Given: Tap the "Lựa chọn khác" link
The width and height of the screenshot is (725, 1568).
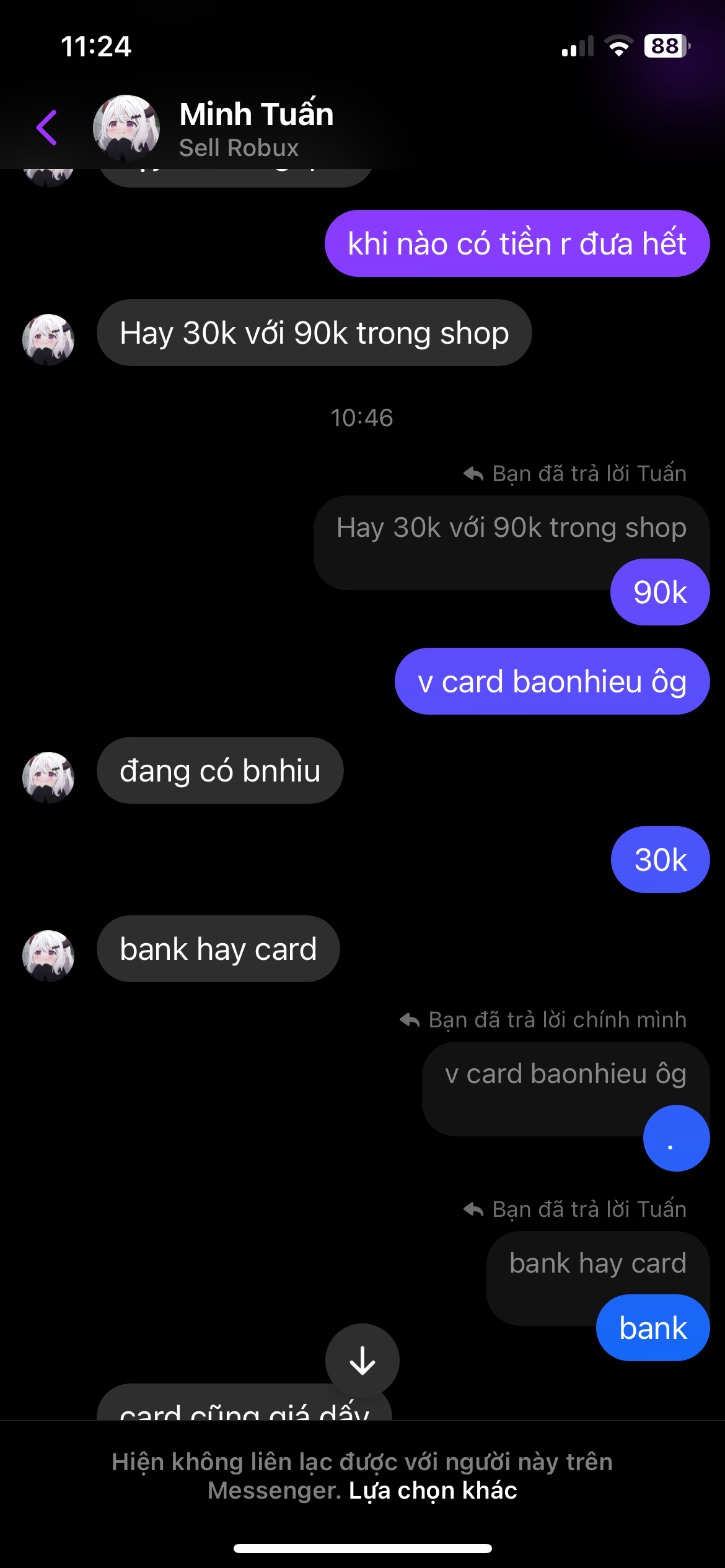Looking at the screenshot, I should tap(433, 1491).
